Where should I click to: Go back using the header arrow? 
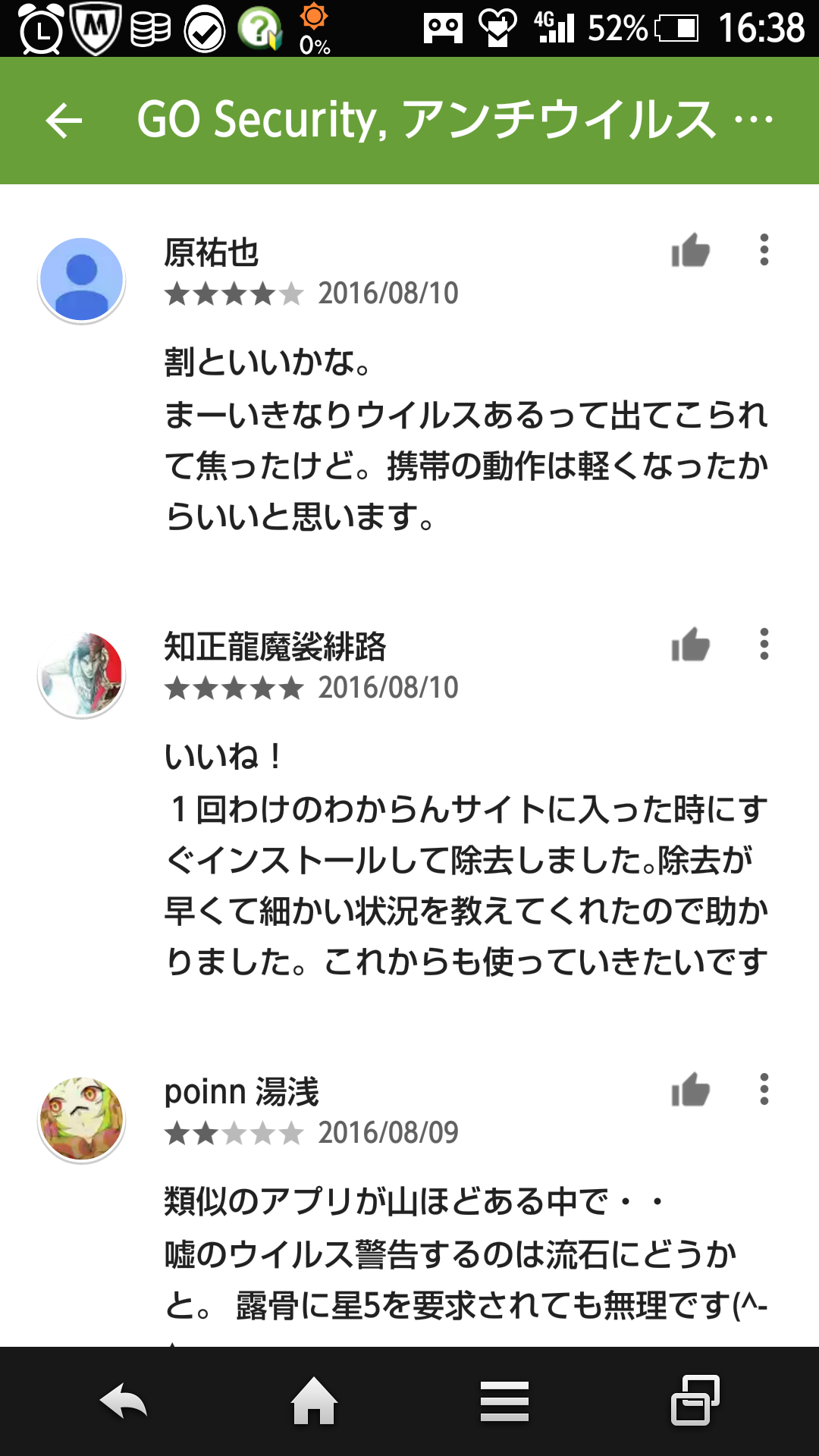(x=64, y=121)
